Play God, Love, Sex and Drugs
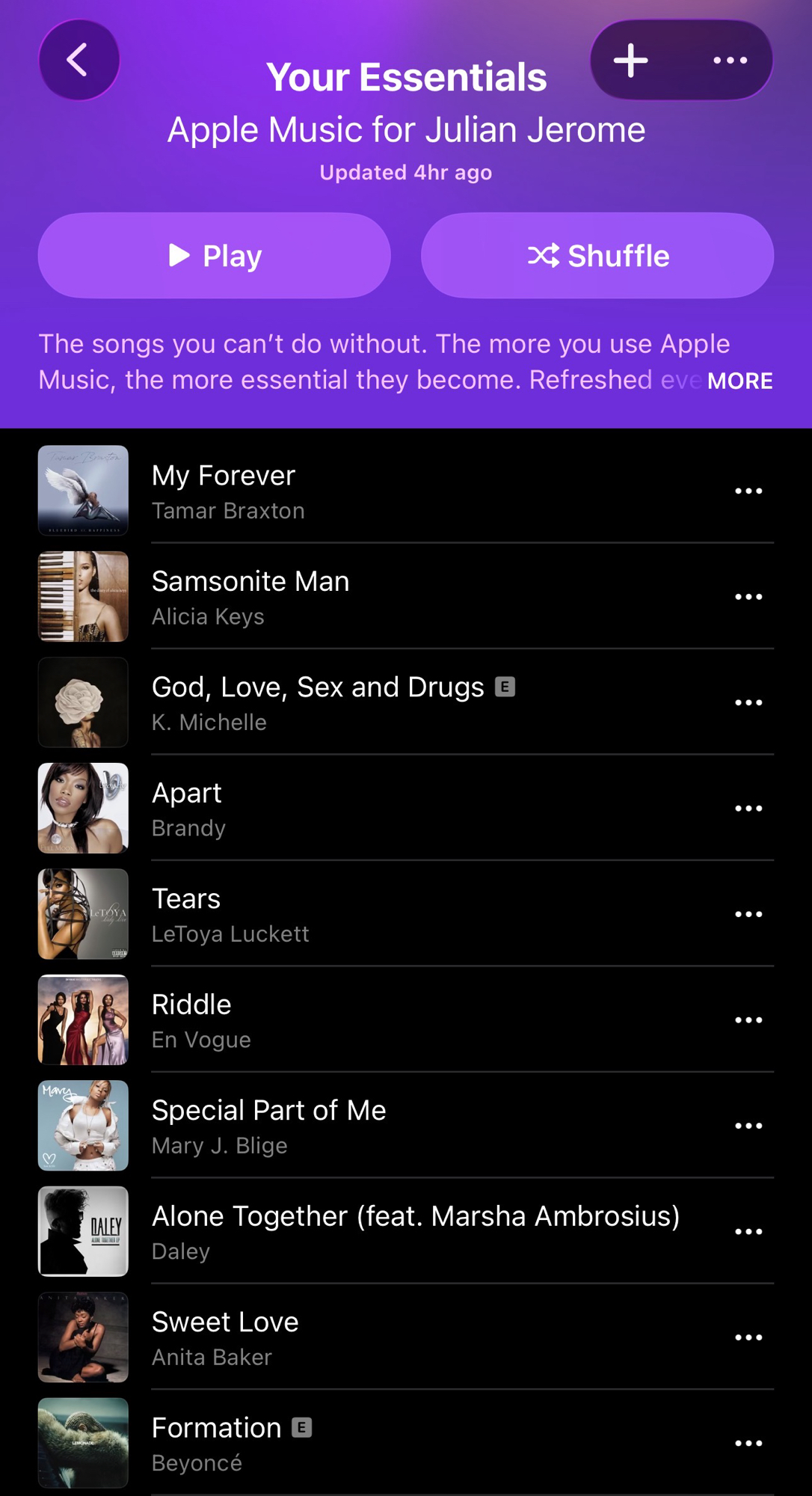 tap(318, 703)
